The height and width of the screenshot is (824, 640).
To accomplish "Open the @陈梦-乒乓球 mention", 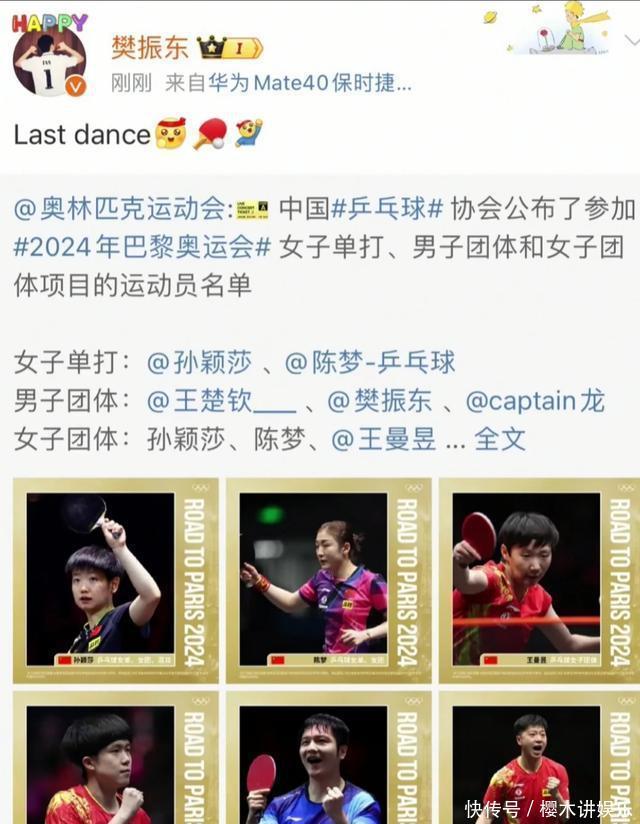I will coord(370,362).
